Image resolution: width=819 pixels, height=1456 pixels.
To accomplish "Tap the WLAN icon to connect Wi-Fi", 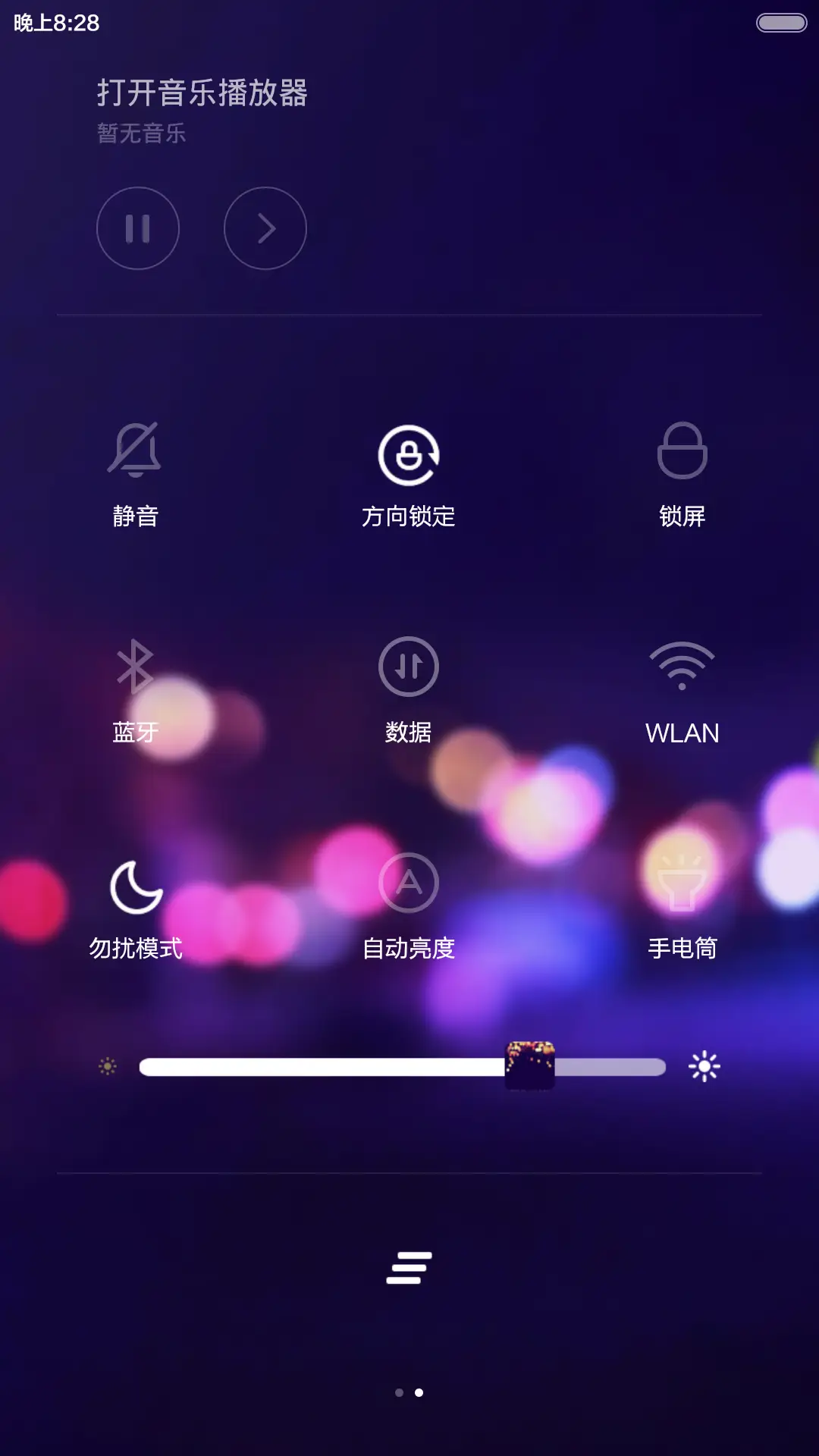I will 682,667.
